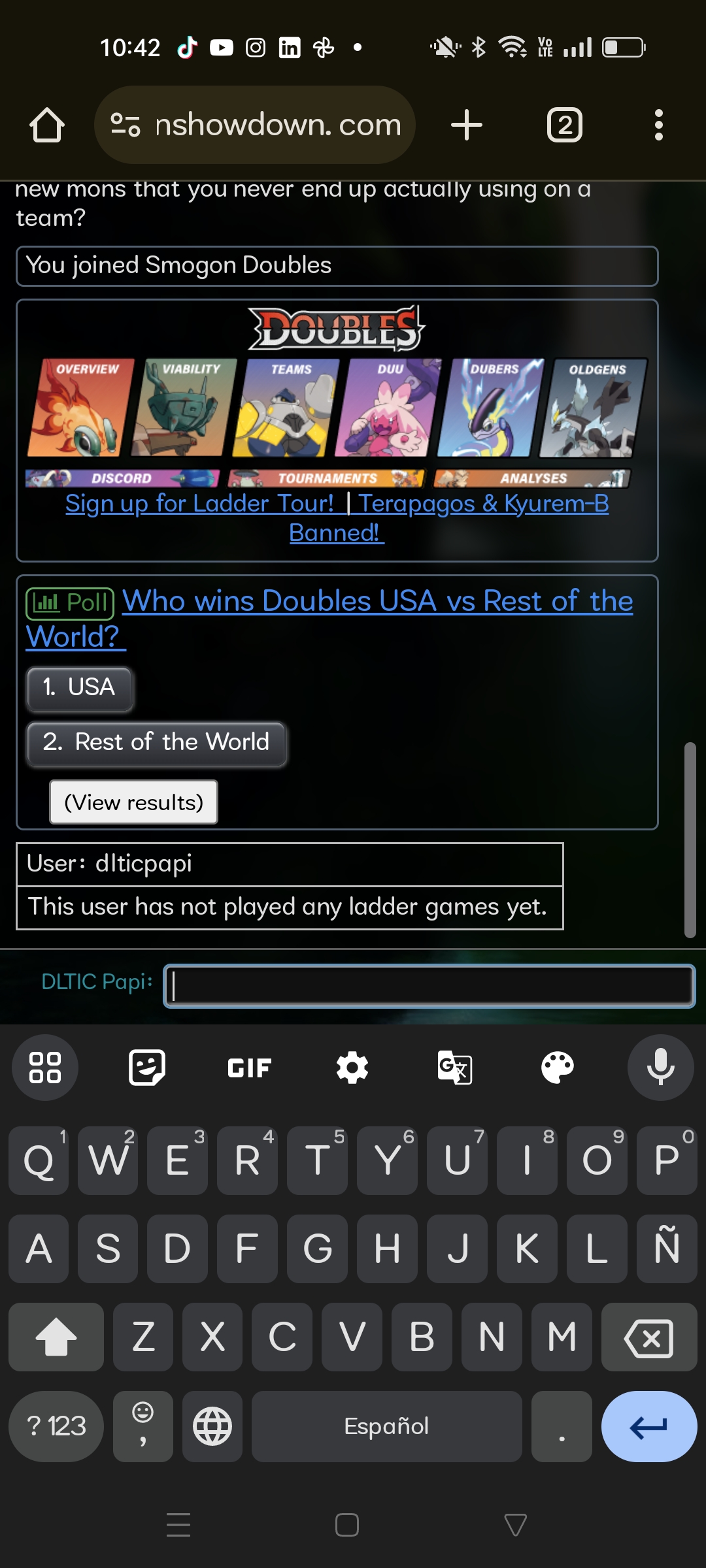Vote for USA in the poll
706x1568 pixels.
pos(79,688)
